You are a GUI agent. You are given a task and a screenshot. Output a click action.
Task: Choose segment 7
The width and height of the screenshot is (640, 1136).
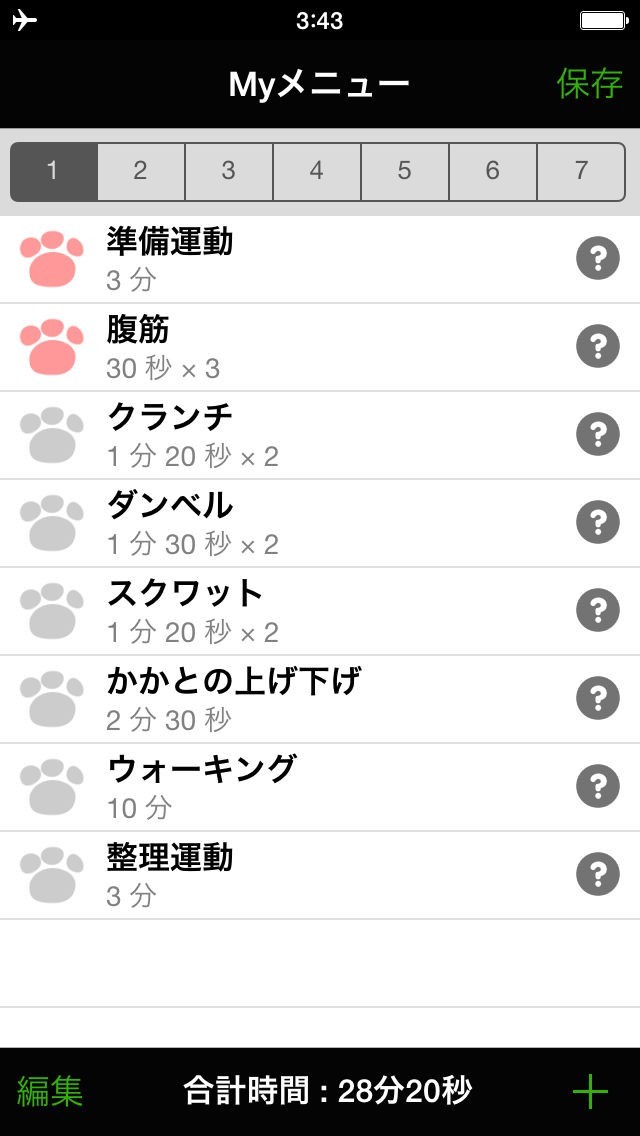click(581, 171)
